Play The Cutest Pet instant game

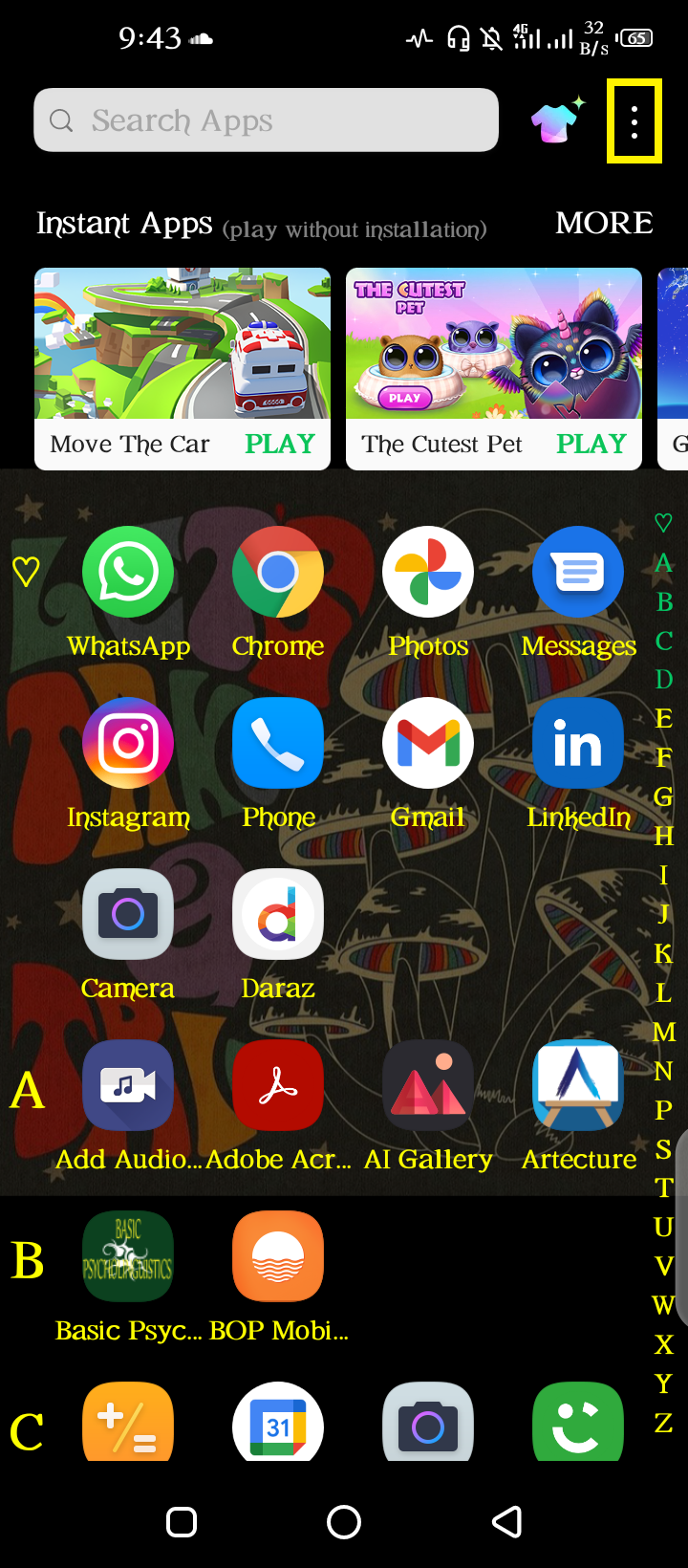591,444
